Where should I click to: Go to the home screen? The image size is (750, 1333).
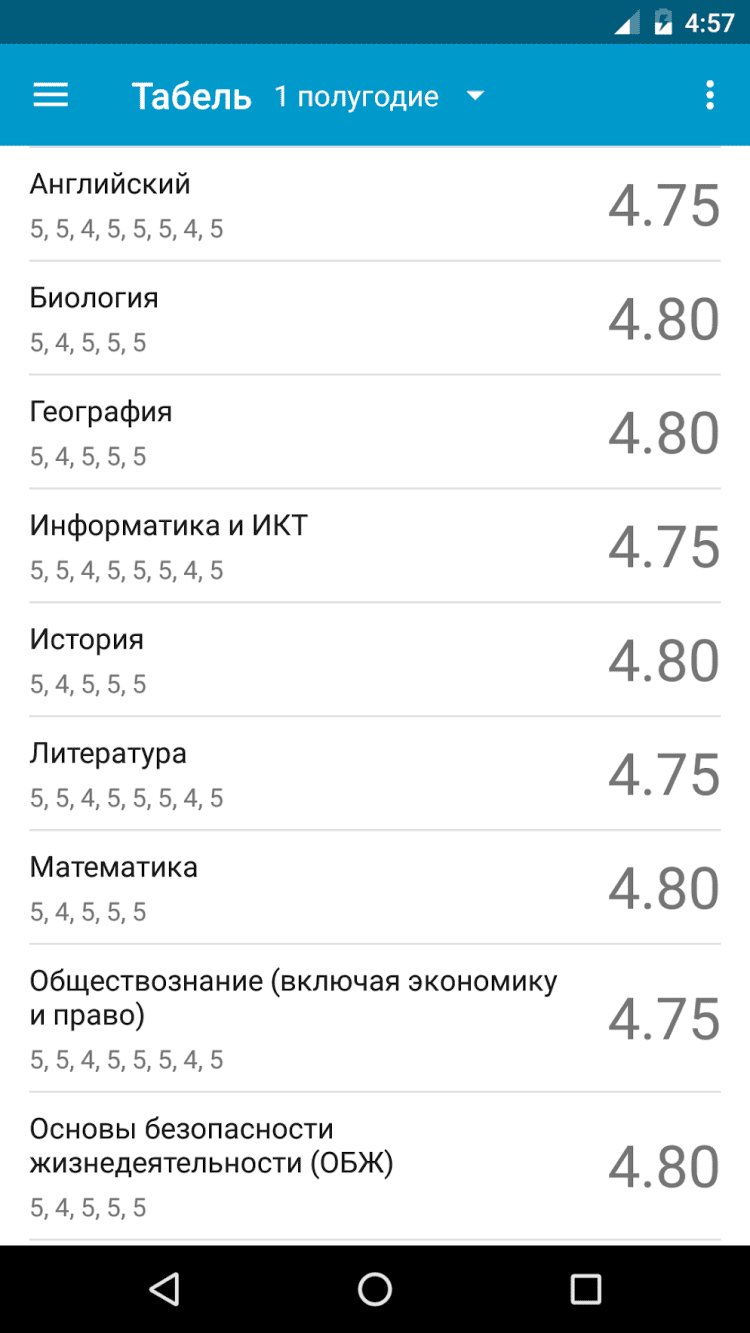click(x=375, y=1289)
